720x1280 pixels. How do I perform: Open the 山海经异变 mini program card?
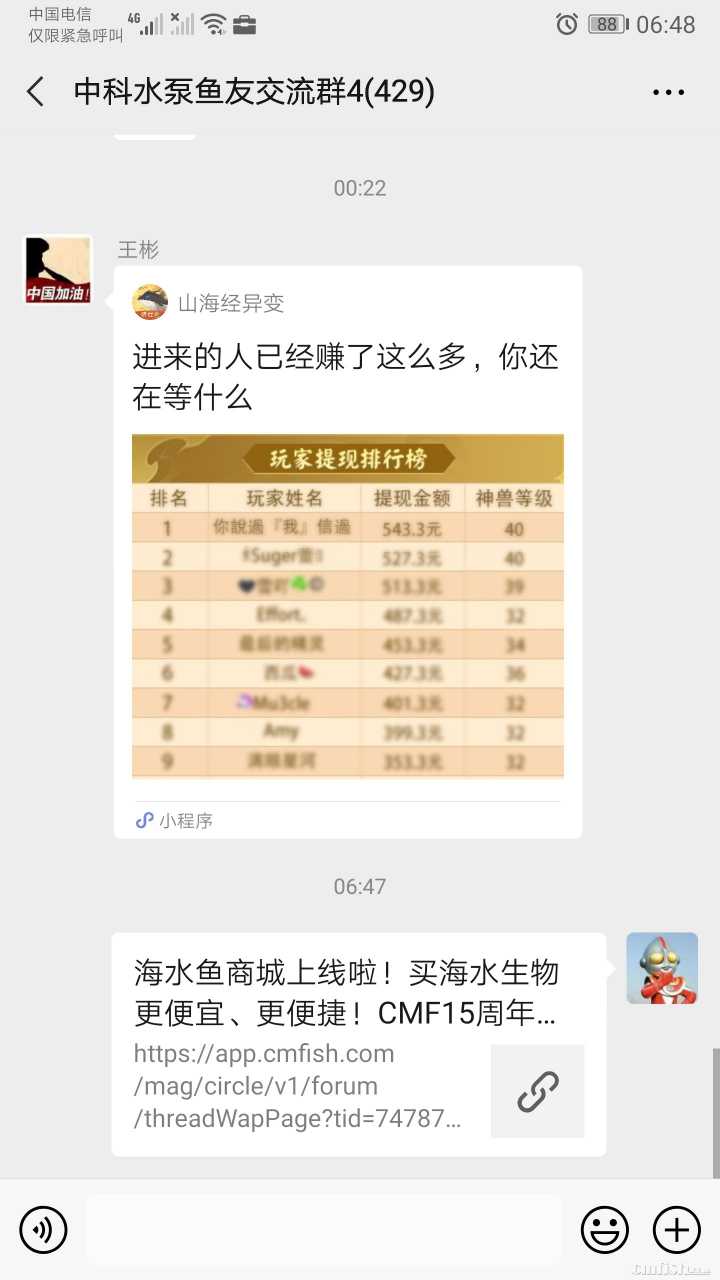(348, 550)
